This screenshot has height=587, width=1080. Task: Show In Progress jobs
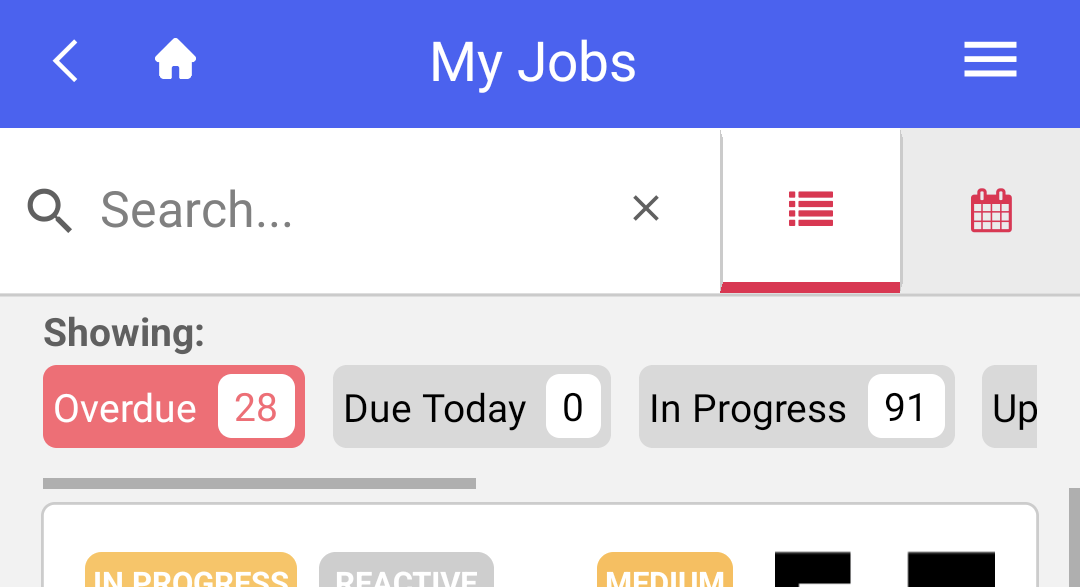(796, 407)
